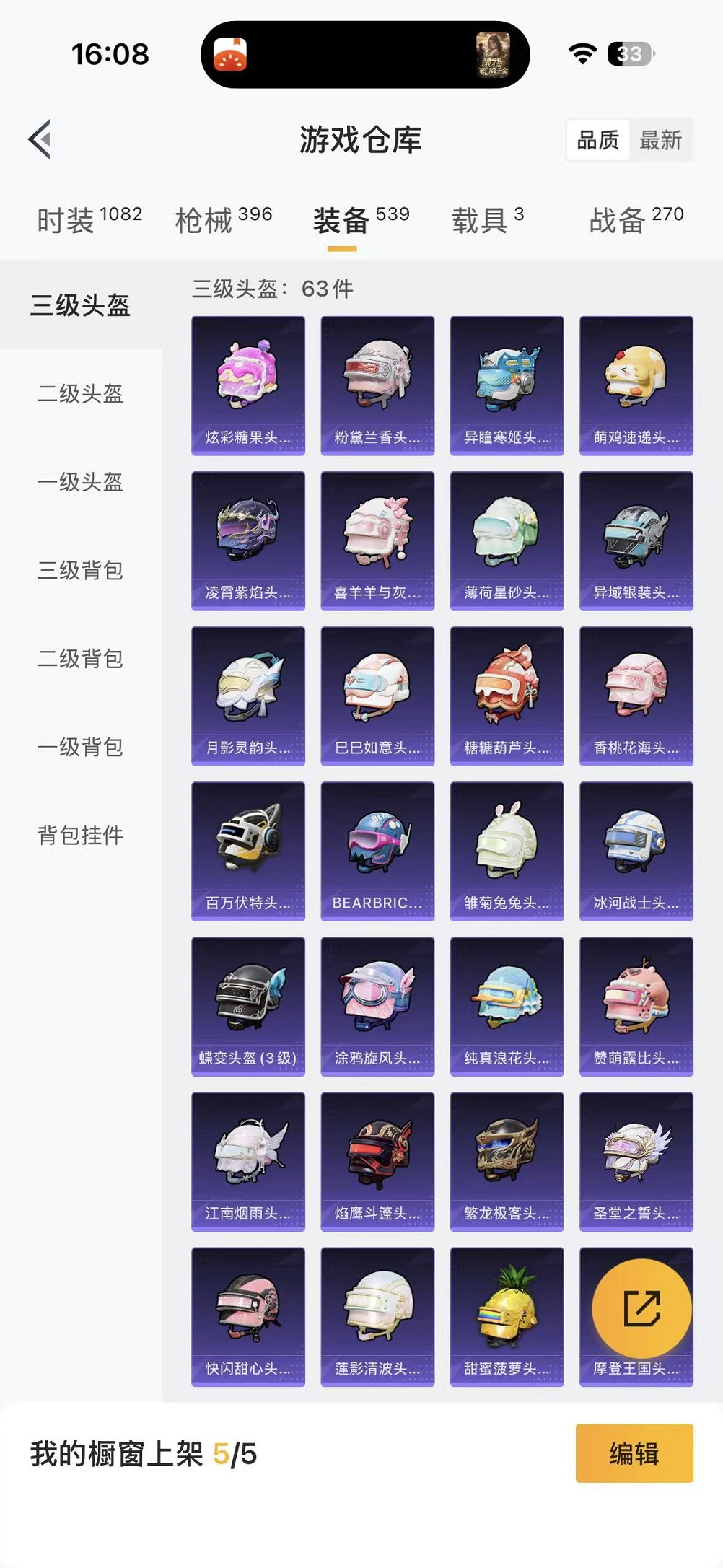Select 背包挂件 in the side menu
The height and width of the screenshot is (1568, 723).
click(x=80, y=835)
